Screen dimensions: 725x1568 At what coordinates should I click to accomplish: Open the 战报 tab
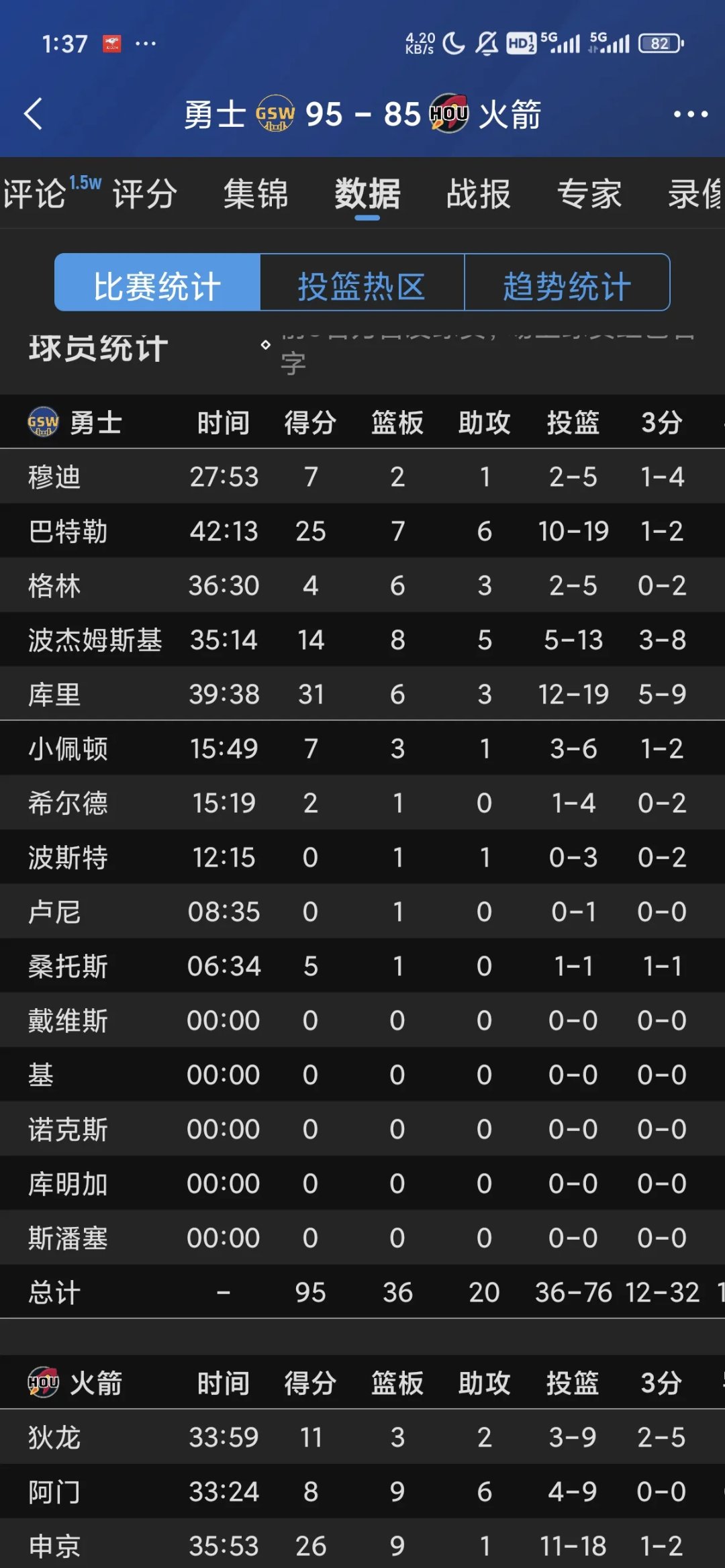point(478,195)
